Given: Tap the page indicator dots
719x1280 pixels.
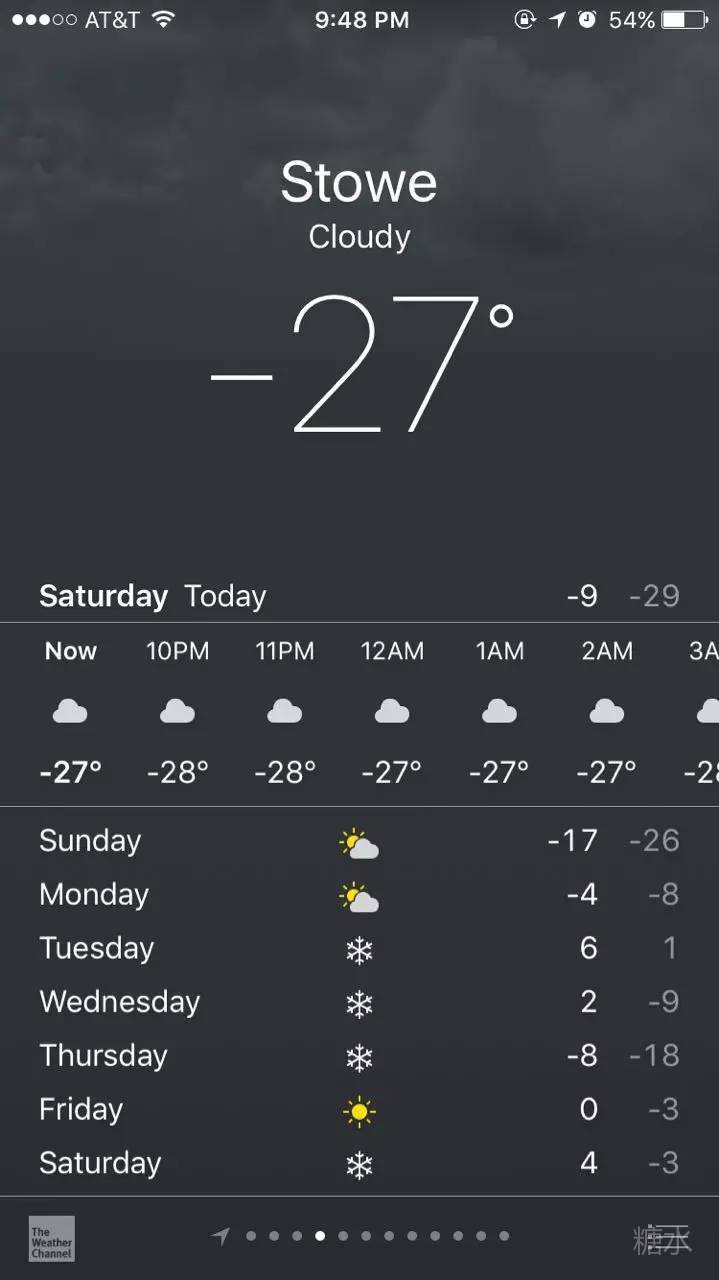Looking at the screenshot, I should coord(365,1237).
